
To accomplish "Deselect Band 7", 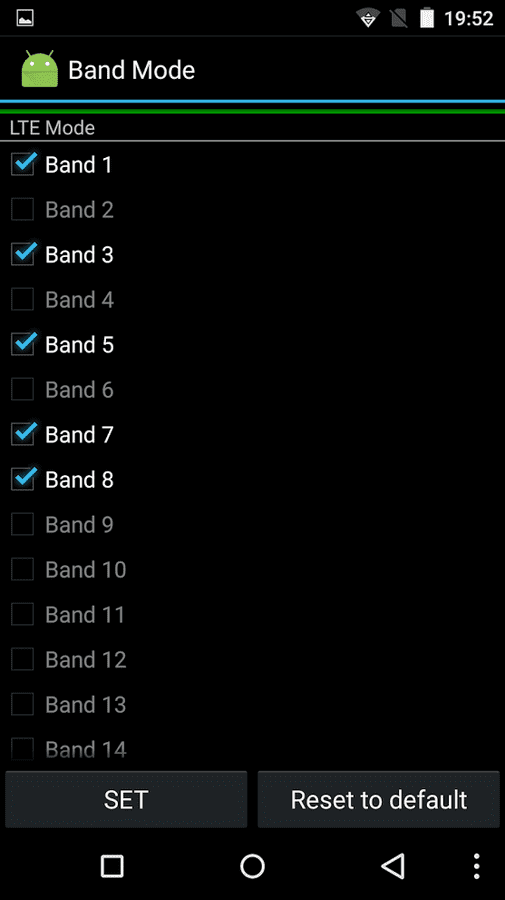I will coord(23,435).
